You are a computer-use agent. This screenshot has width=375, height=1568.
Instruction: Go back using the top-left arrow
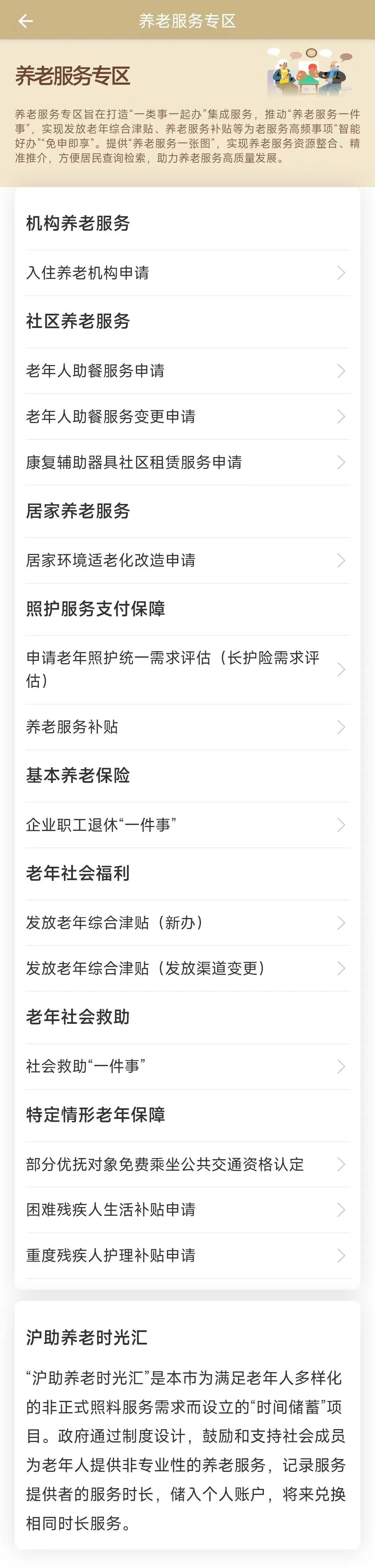25,21
